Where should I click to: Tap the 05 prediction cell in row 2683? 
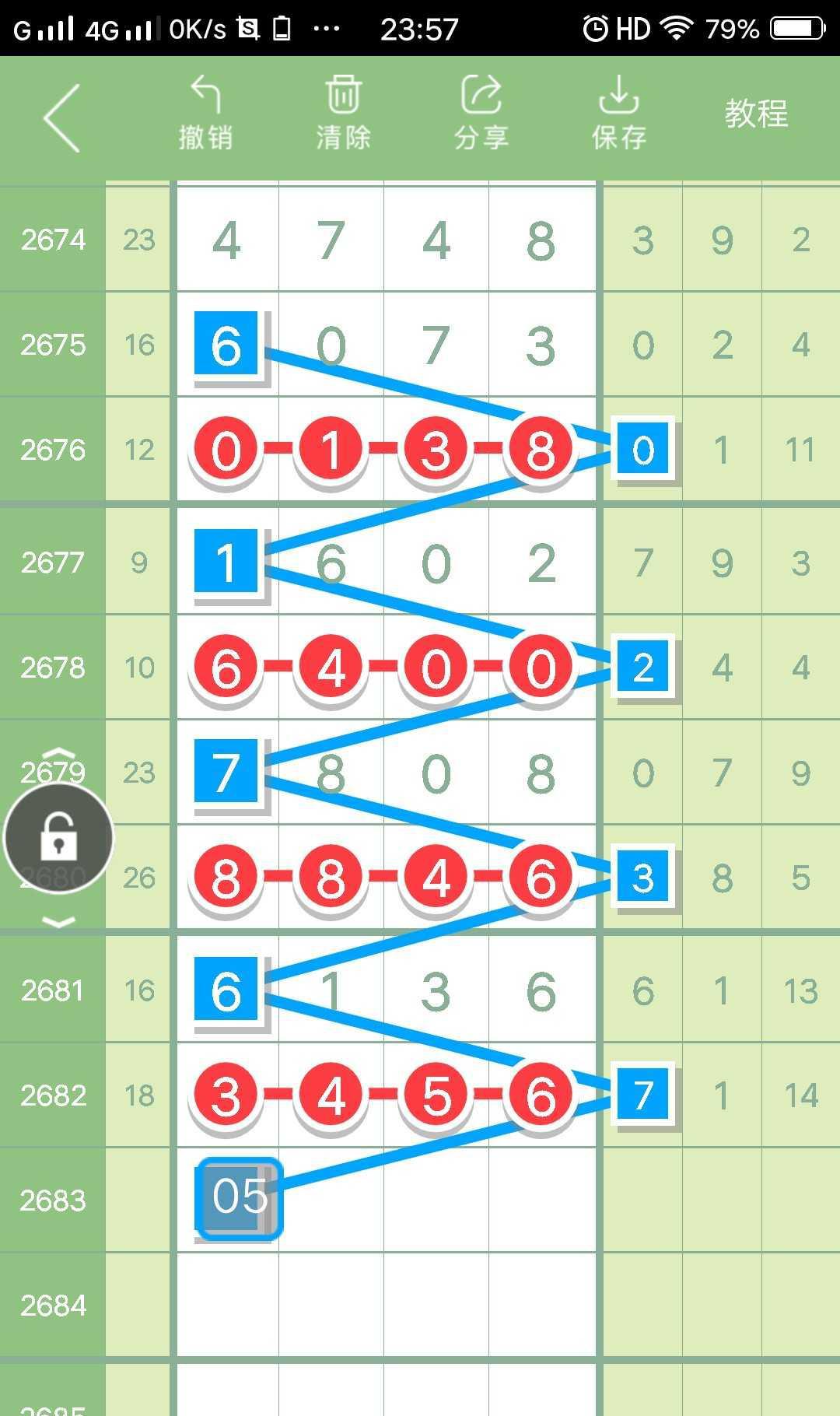(x=239, y=1197)
